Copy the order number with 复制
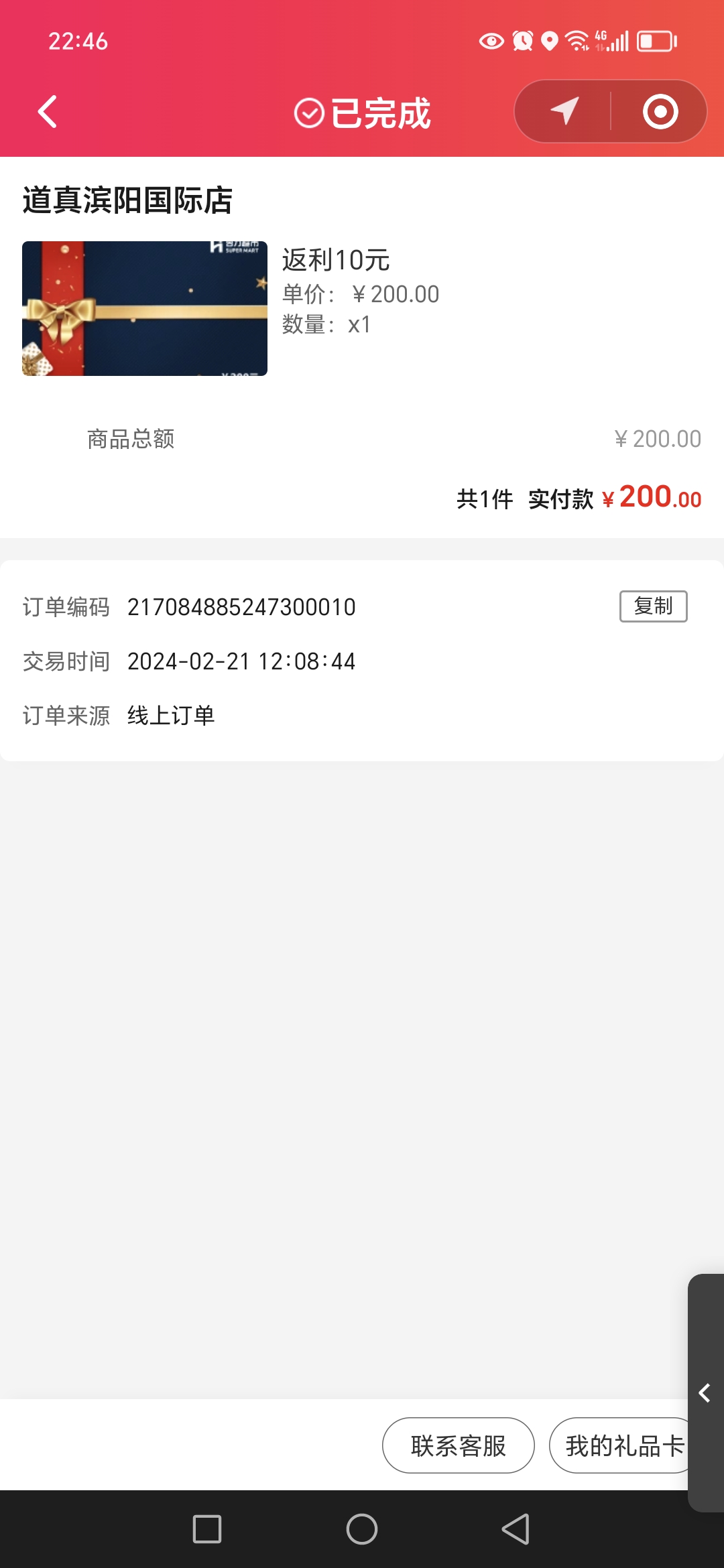The height and width of the screenshot is (1568, 724). [653, 606]
